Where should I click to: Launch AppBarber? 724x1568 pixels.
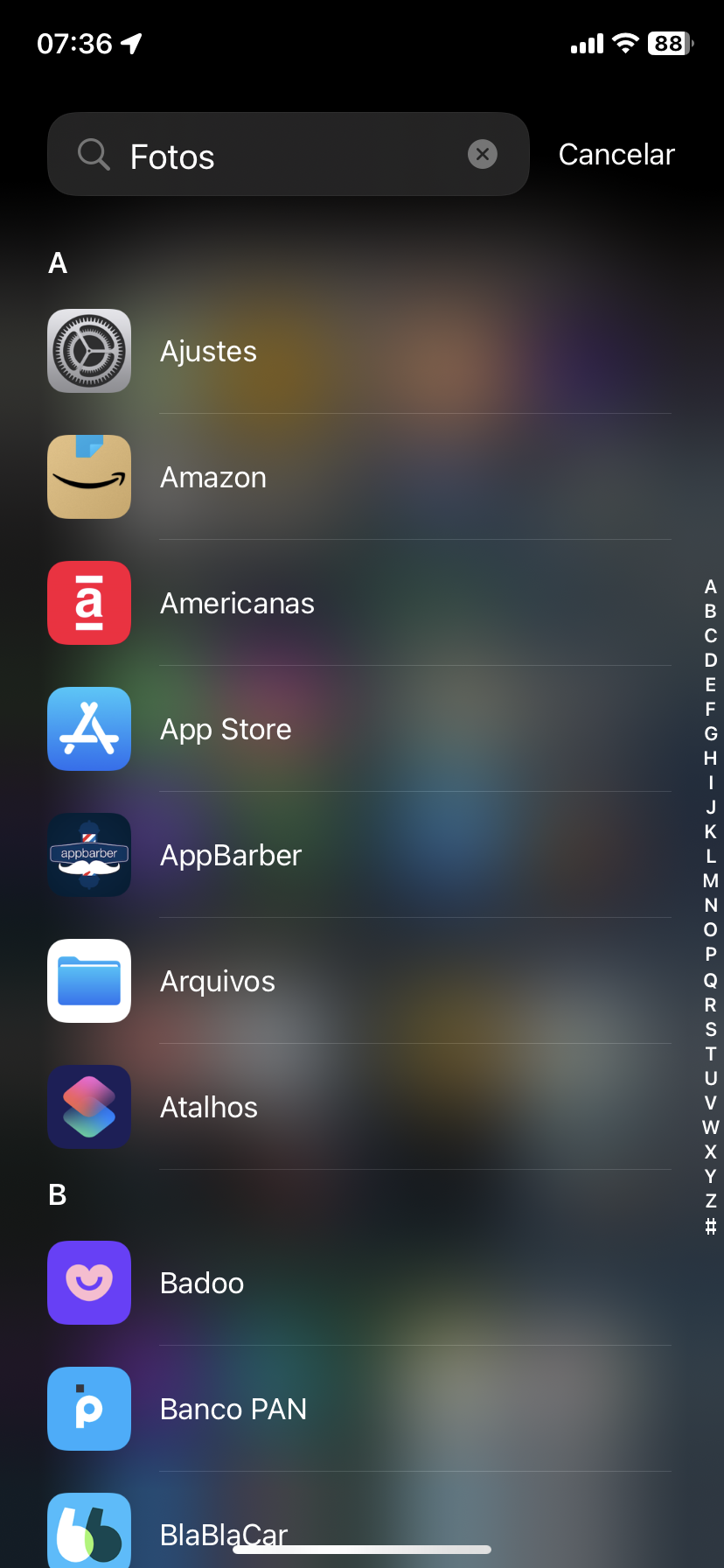[231, 855]
